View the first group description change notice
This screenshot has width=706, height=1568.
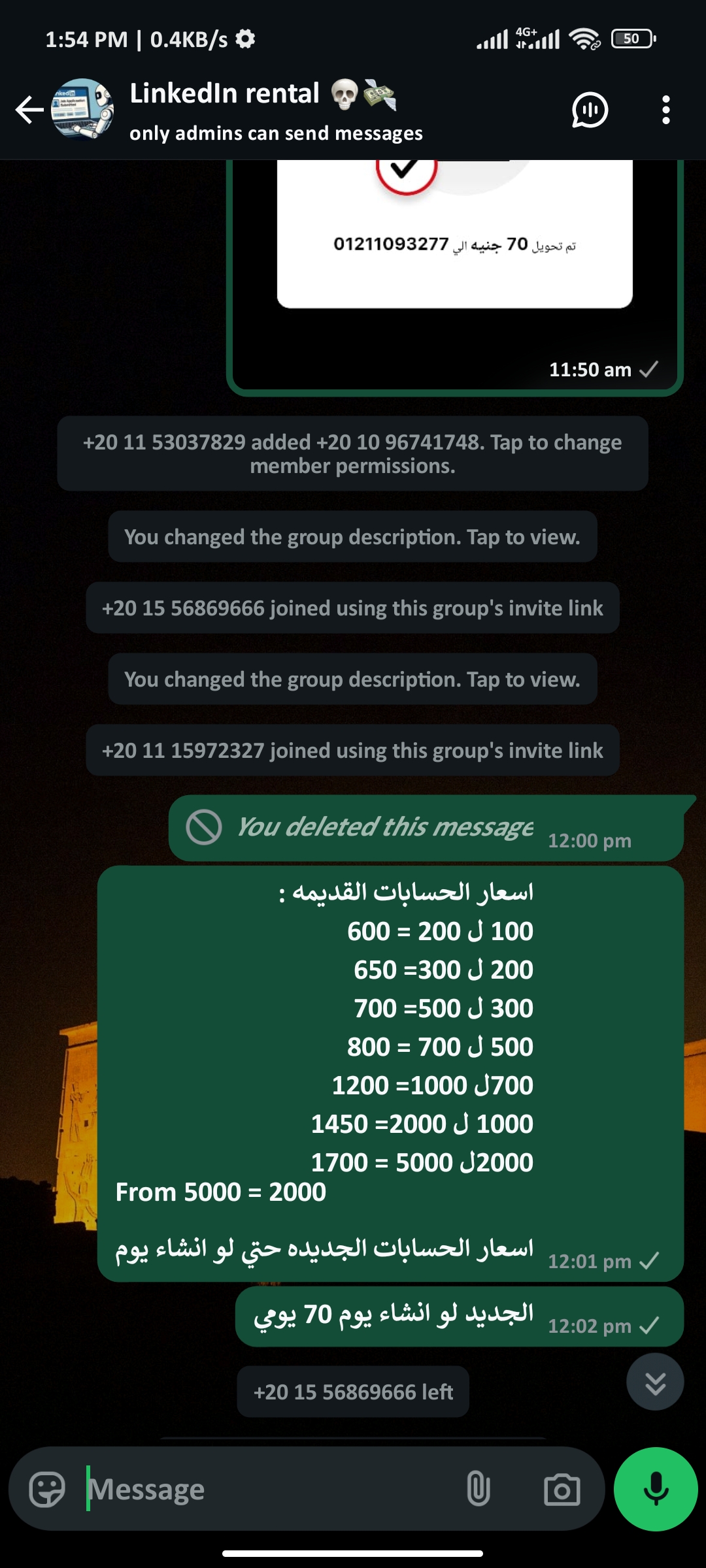(x=352, y=537)
